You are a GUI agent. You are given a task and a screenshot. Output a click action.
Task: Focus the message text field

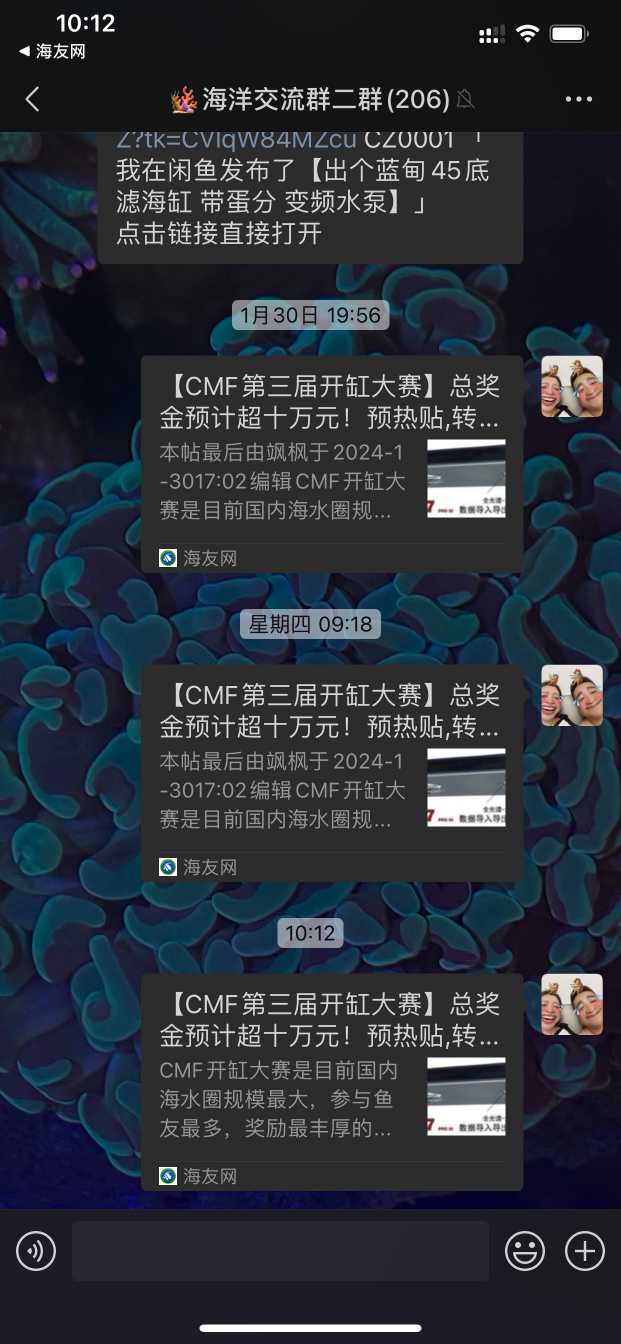[280, 1251]
